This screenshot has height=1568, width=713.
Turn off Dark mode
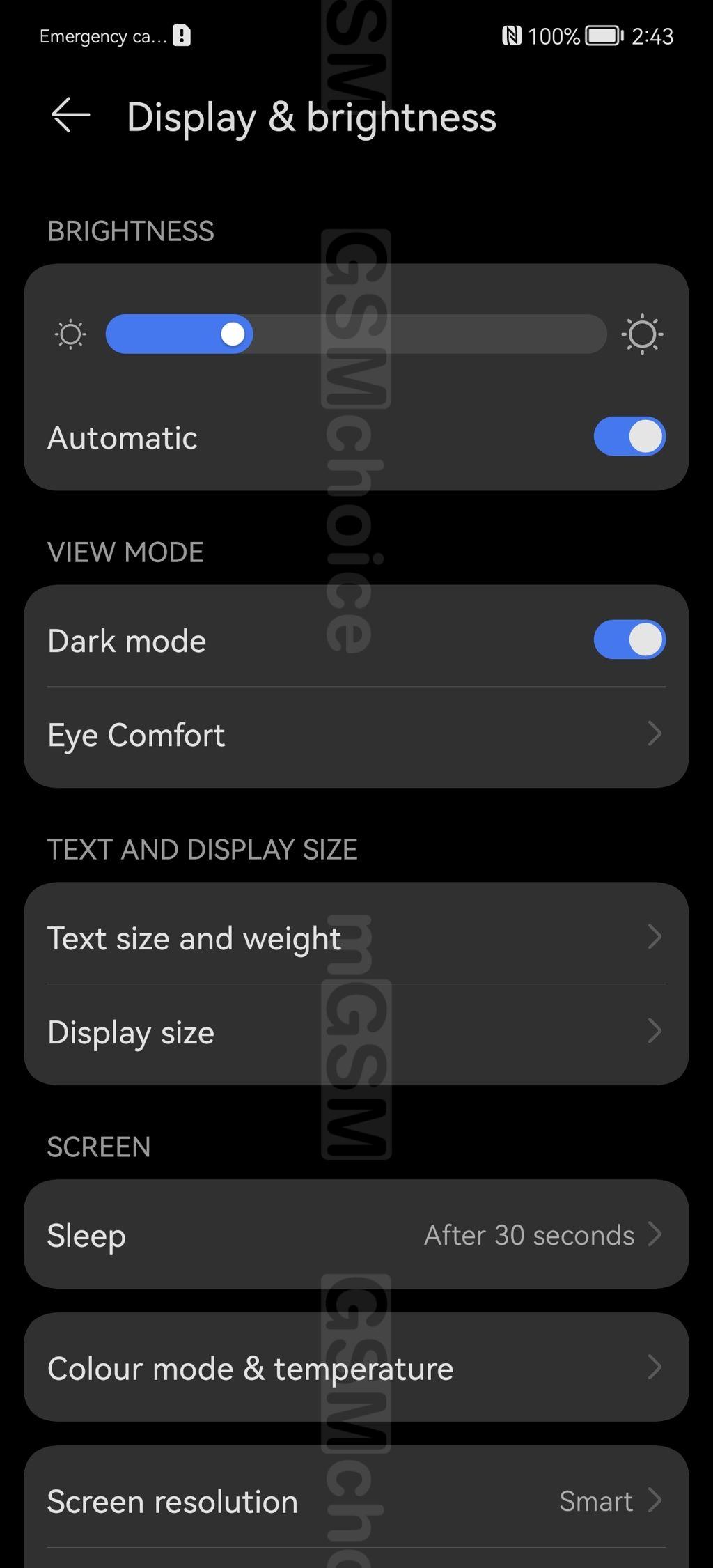pyautogui.click(x=629, y=639)
